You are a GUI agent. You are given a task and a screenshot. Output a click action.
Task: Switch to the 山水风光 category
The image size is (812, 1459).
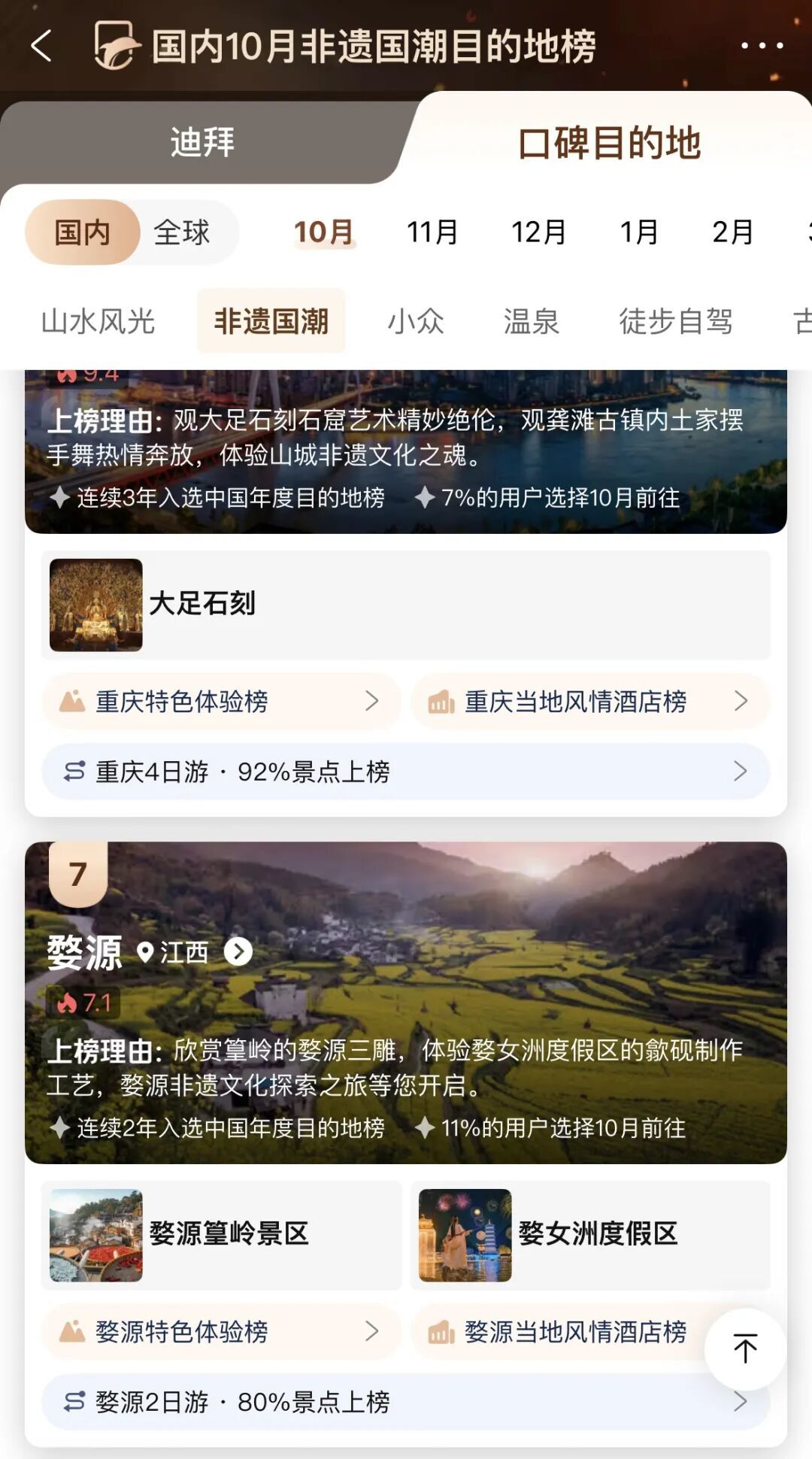pos(98,322)
